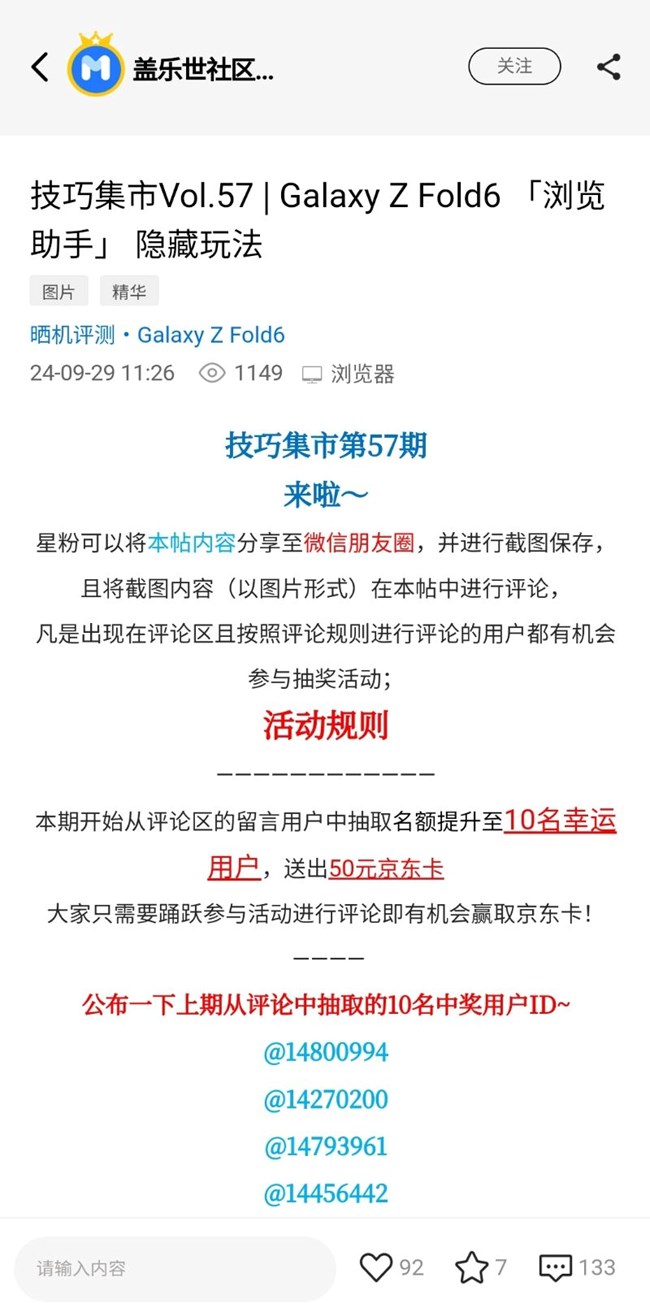Select the 精华 tag
The height and width of the screenshot is (1316, 650).
tap(129, 291)
